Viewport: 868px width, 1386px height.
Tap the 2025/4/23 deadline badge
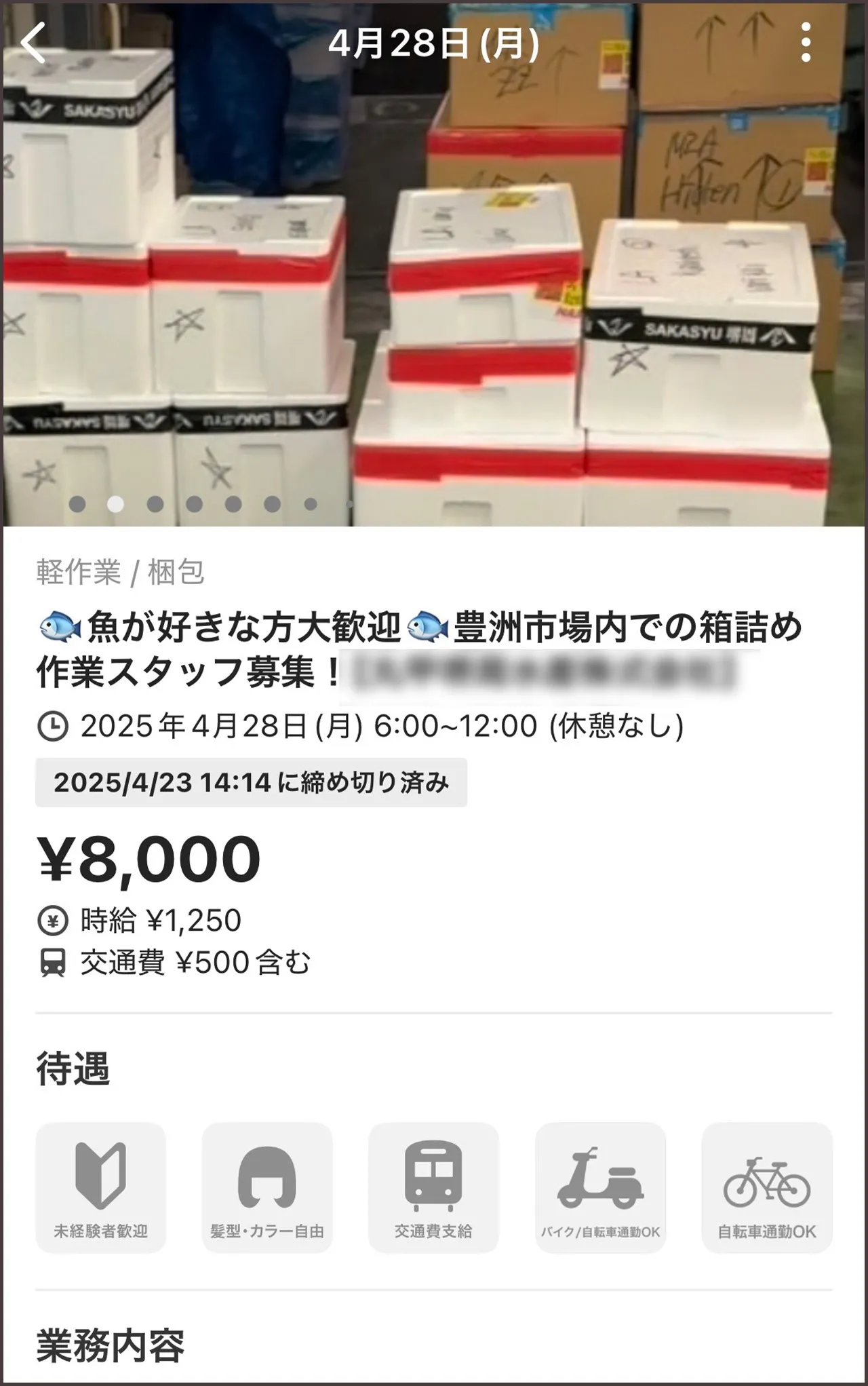[252, 783]
